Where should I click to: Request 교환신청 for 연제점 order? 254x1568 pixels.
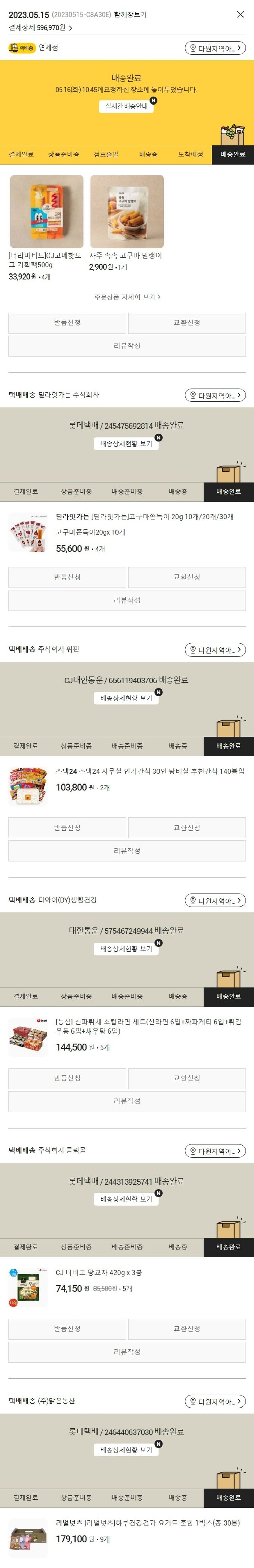(187, 323)
